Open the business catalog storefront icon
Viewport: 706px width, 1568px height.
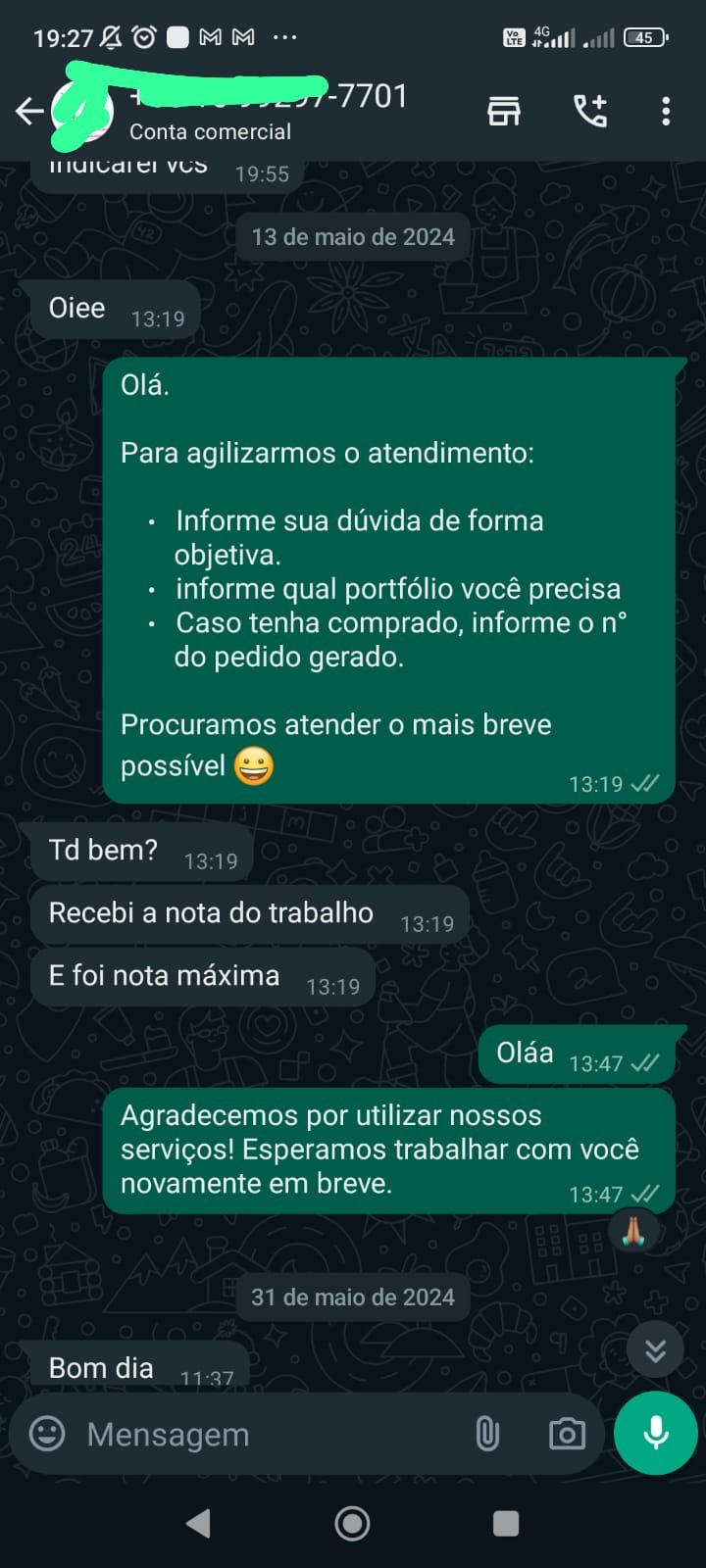(x=504, y=112)
